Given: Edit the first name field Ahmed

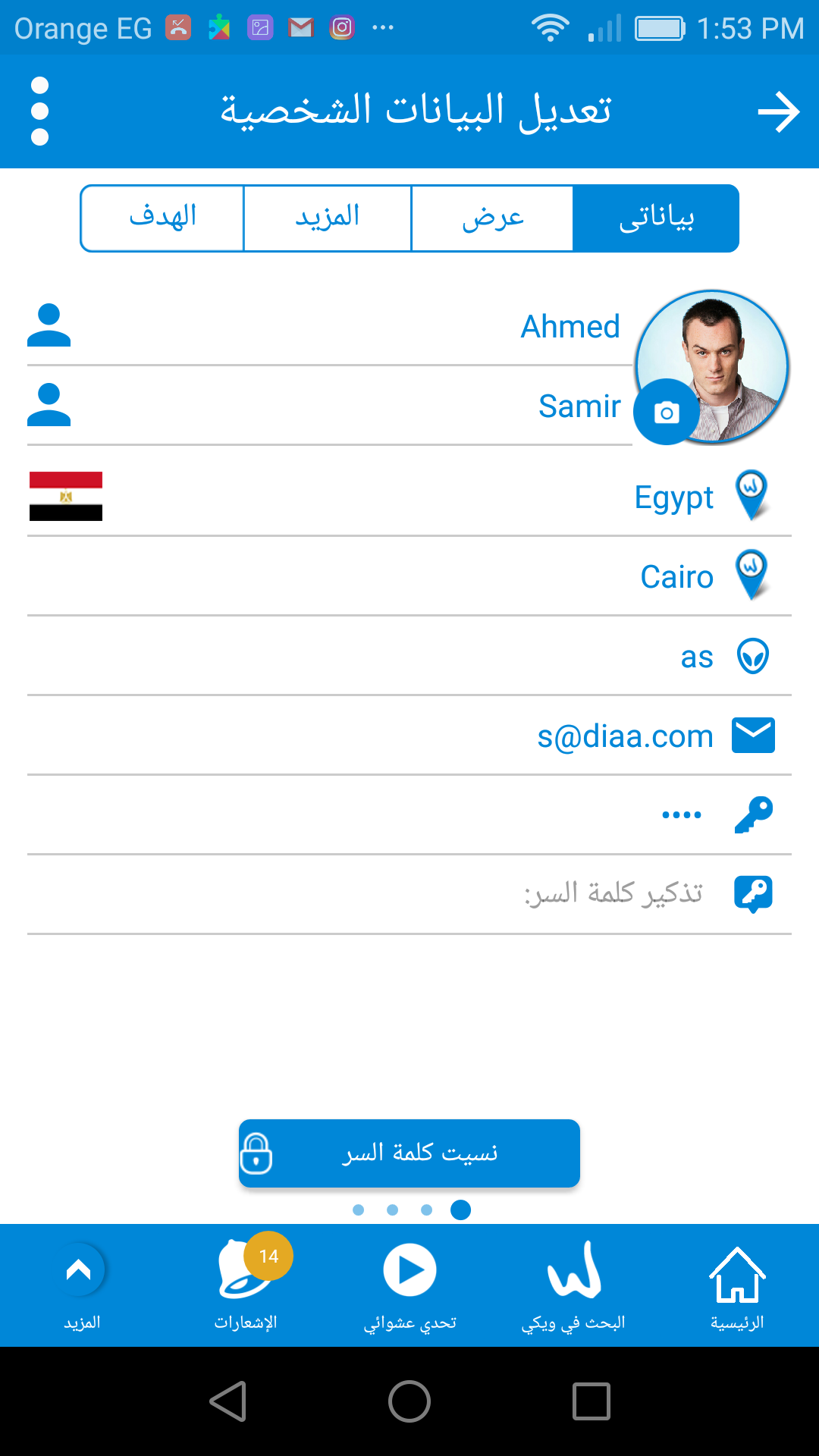Looking at the screenshot, I should click(330, 327).
